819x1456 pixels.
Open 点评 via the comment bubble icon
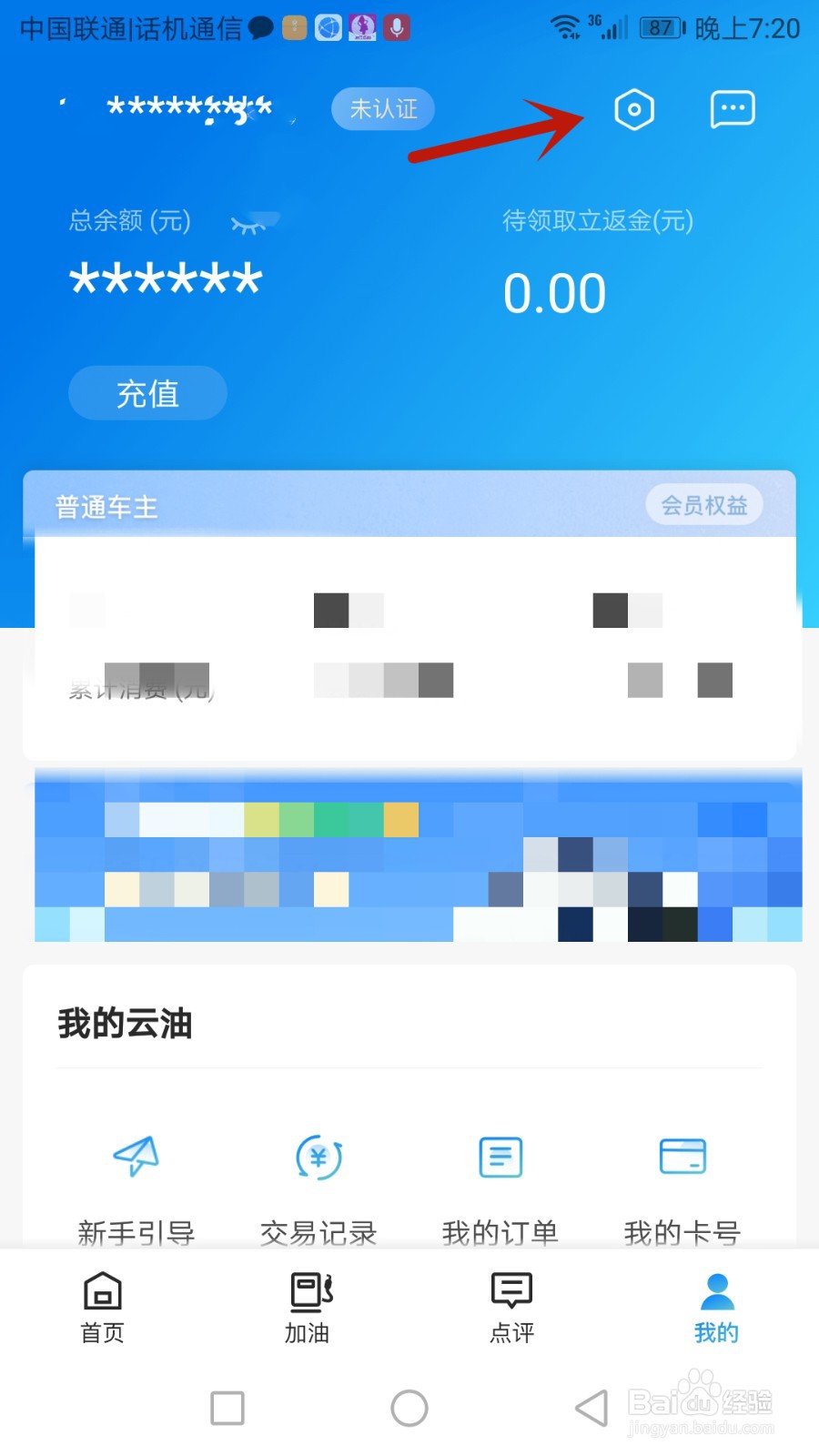511,1292
